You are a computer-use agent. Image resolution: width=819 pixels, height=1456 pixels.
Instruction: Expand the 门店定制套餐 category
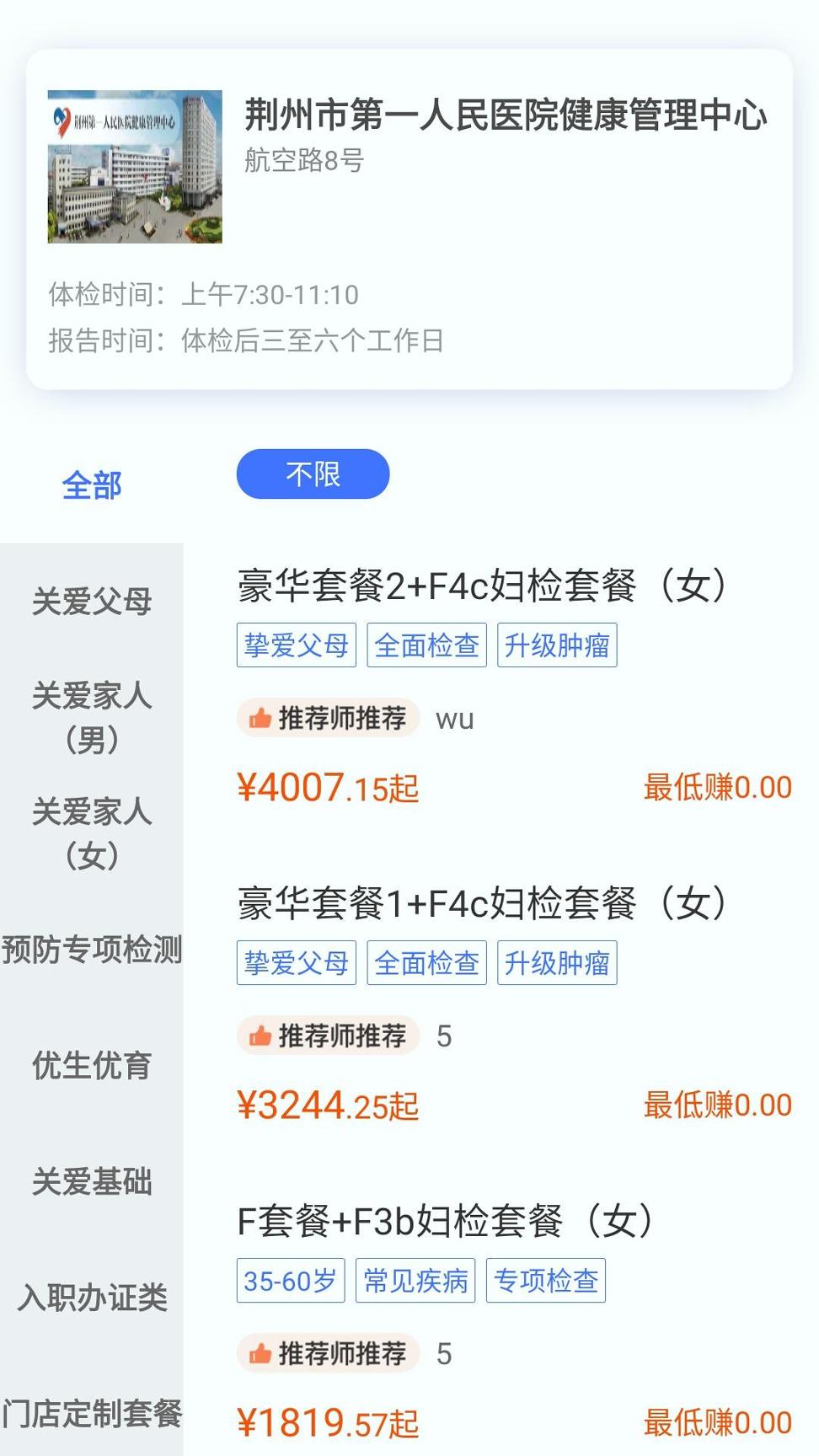(x=93, y=1415)
